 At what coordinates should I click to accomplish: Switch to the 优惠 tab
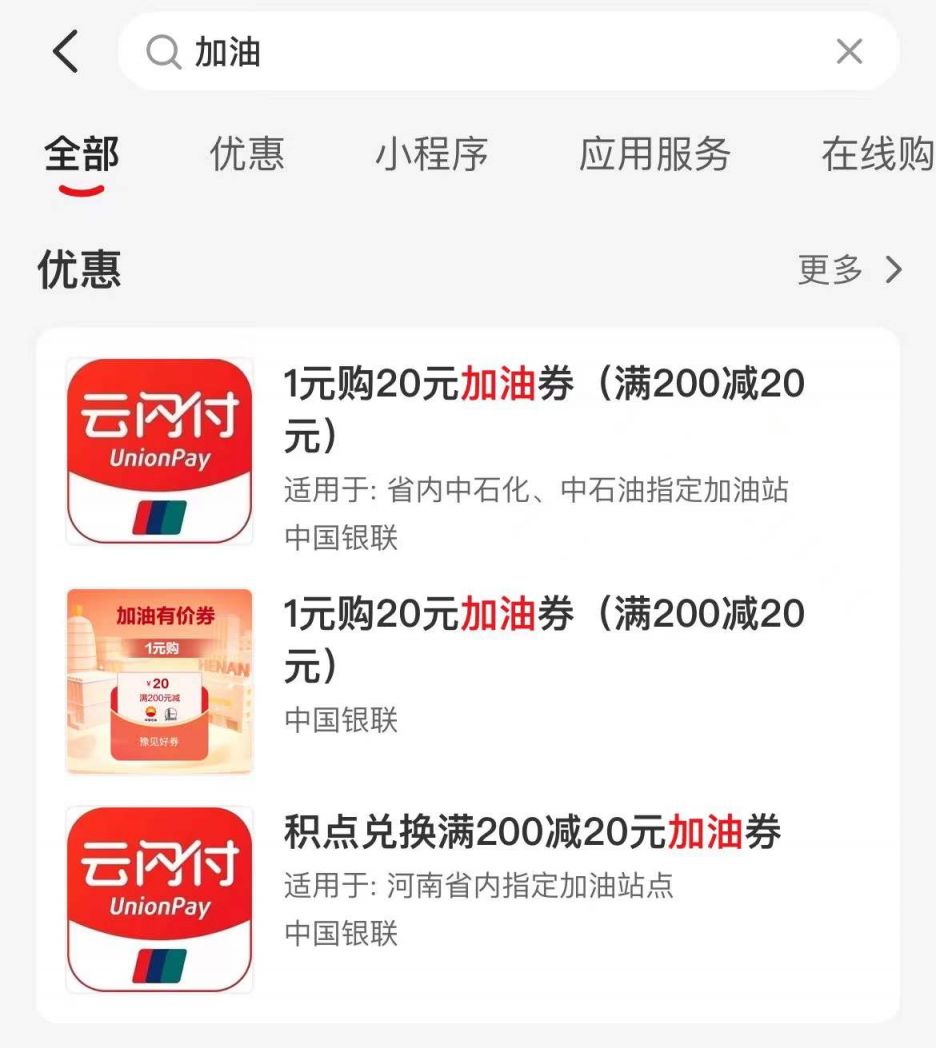(x=247, y=155)
